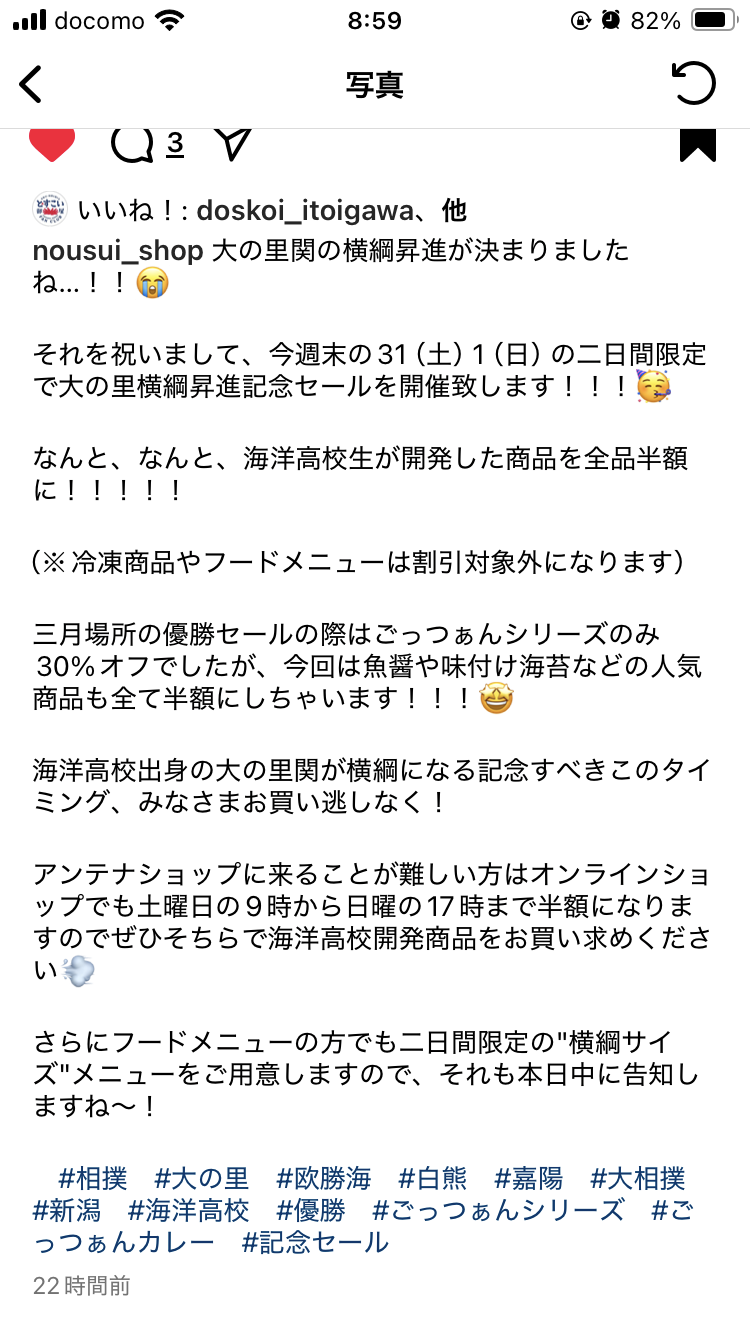
Task: Go back using the top-left arrow
Action: 32,84
